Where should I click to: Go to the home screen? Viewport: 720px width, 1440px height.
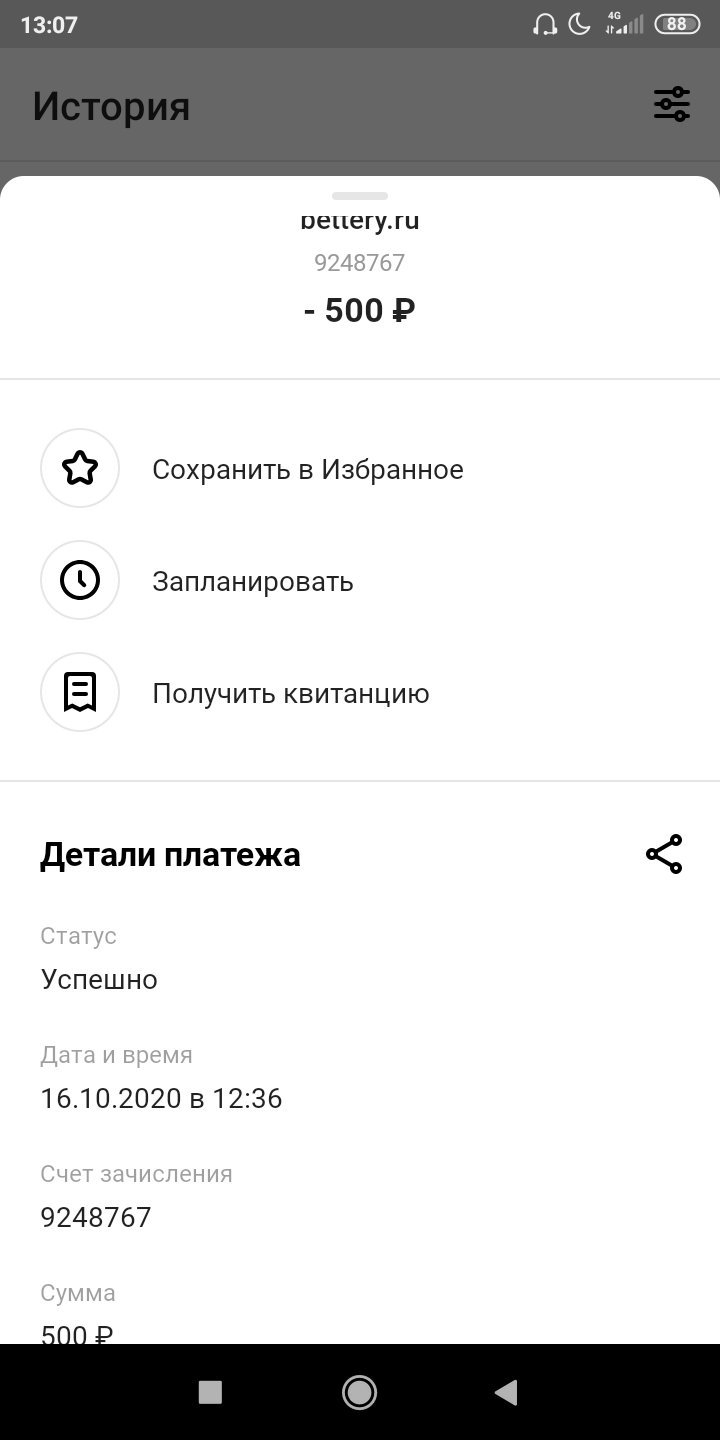click(x=359, y=1391)
